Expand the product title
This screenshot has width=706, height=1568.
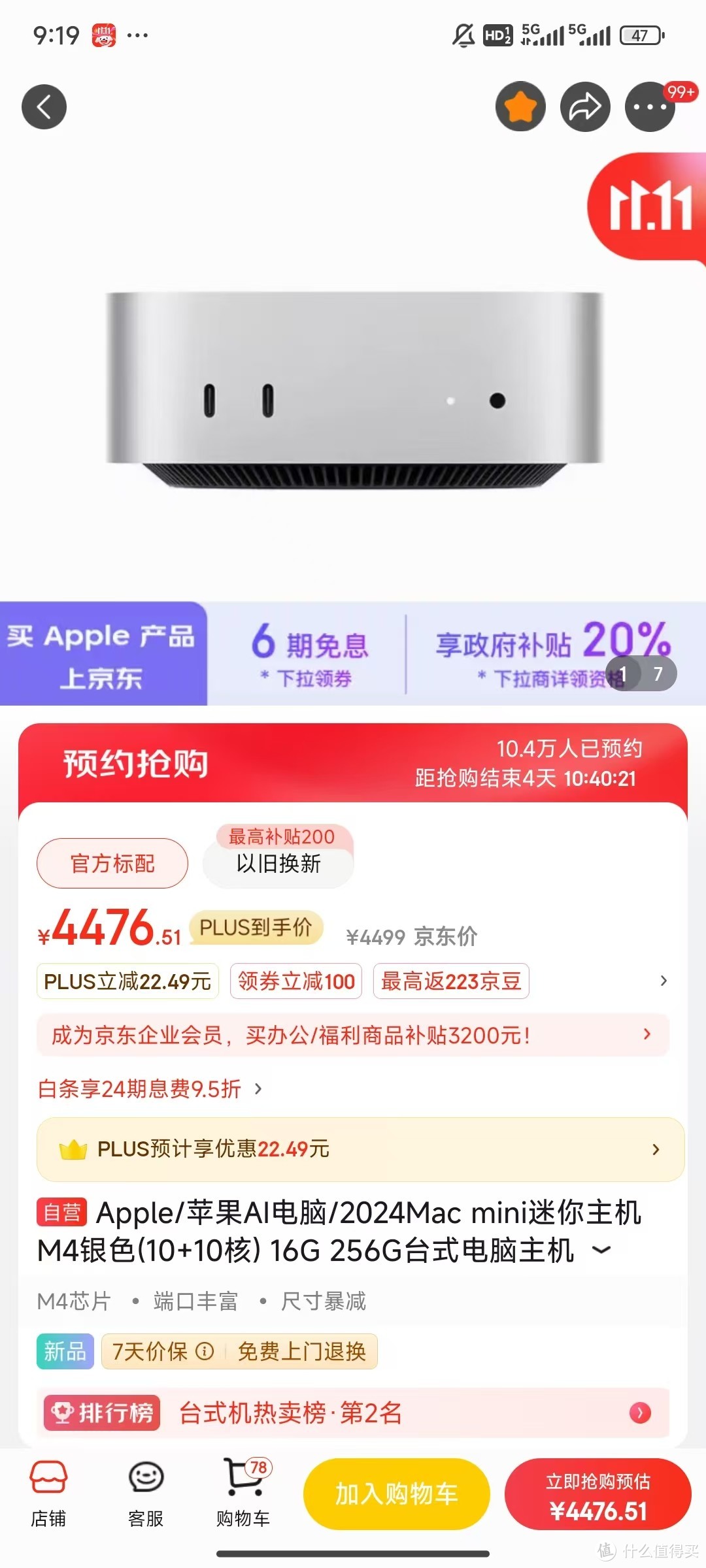pyautogui.click(x=601, y=1250)
